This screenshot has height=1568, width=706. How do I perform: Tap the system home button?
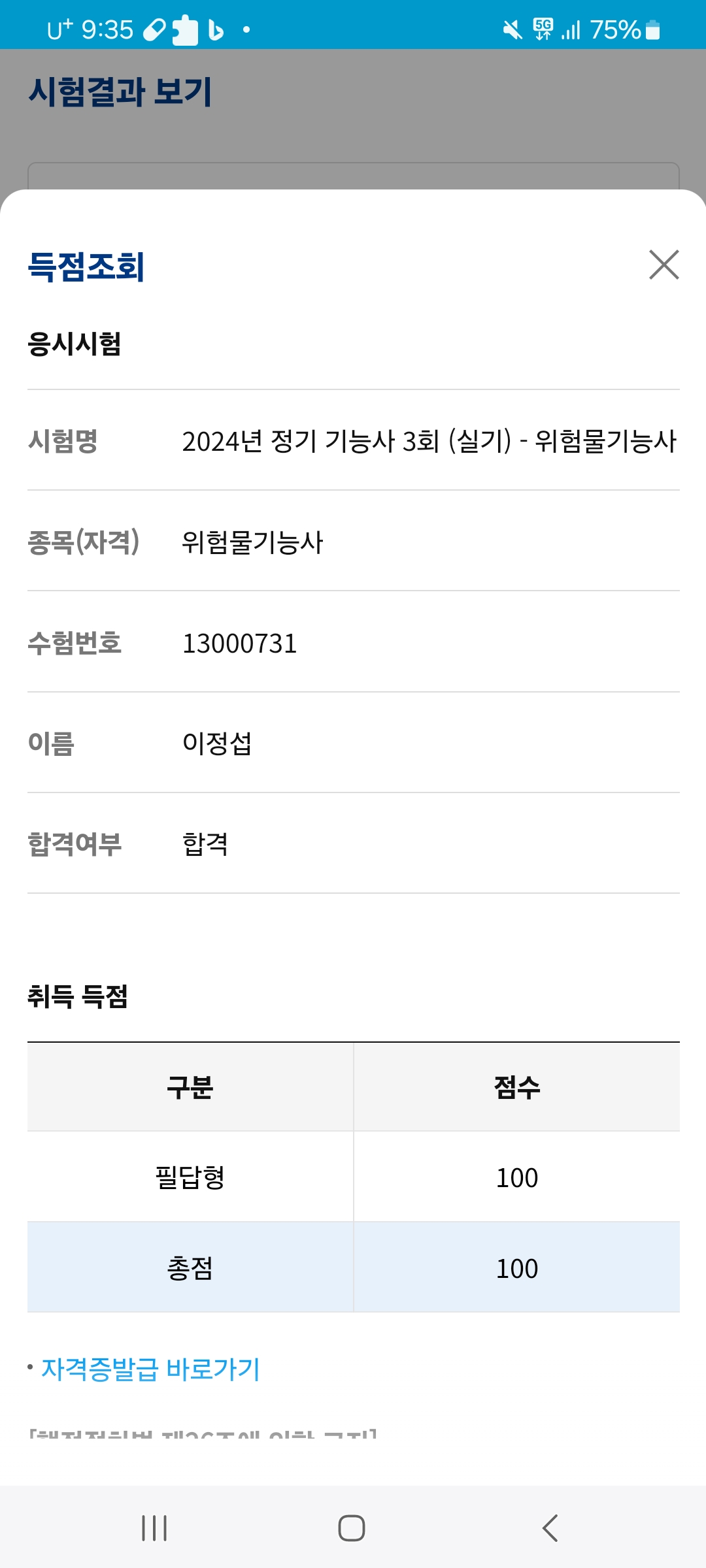click(352, 1528)
